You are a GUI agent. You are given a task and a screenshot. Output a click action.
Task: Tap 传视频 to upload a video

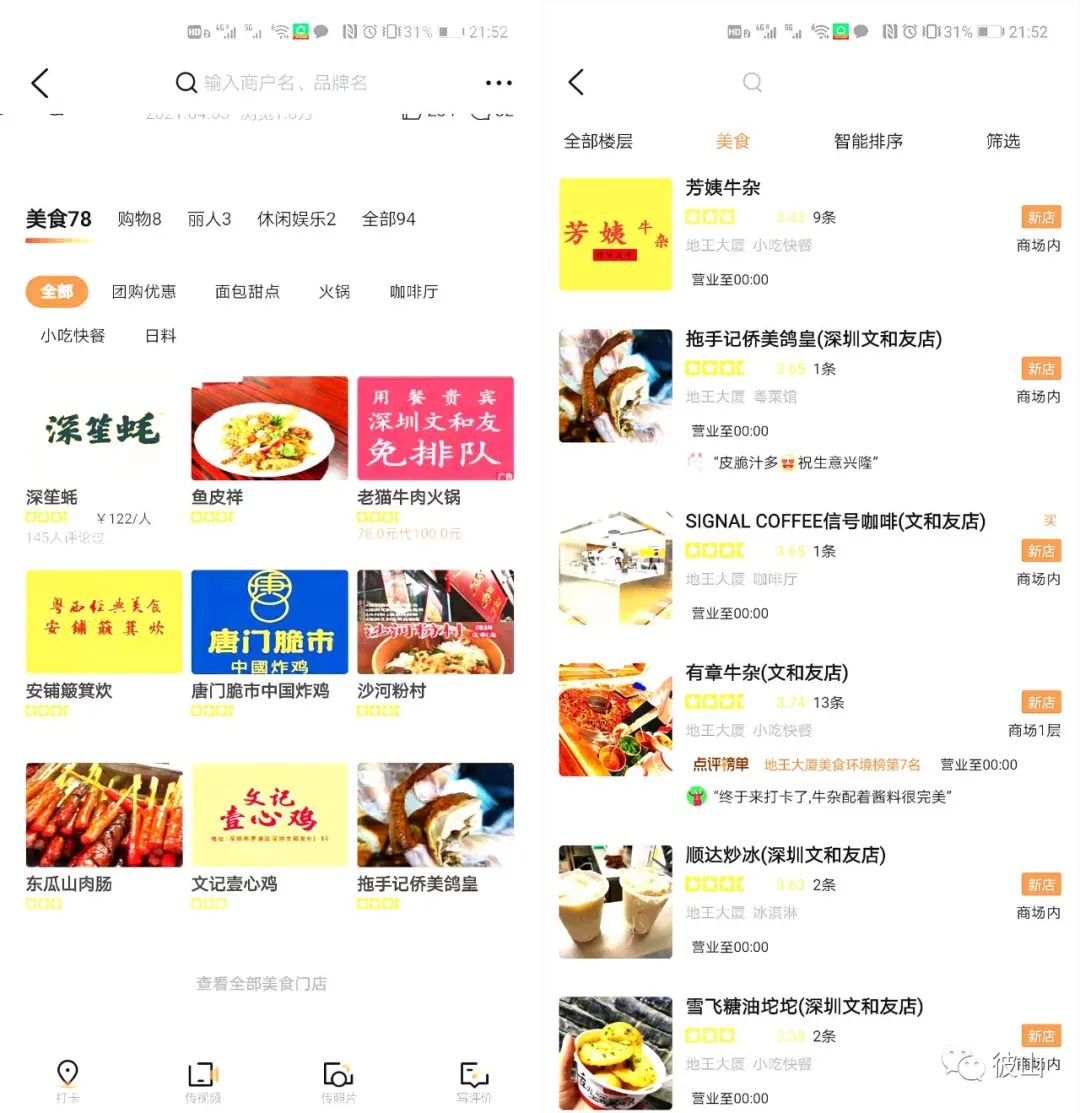pyautogui.click(x=202, y=1082)
